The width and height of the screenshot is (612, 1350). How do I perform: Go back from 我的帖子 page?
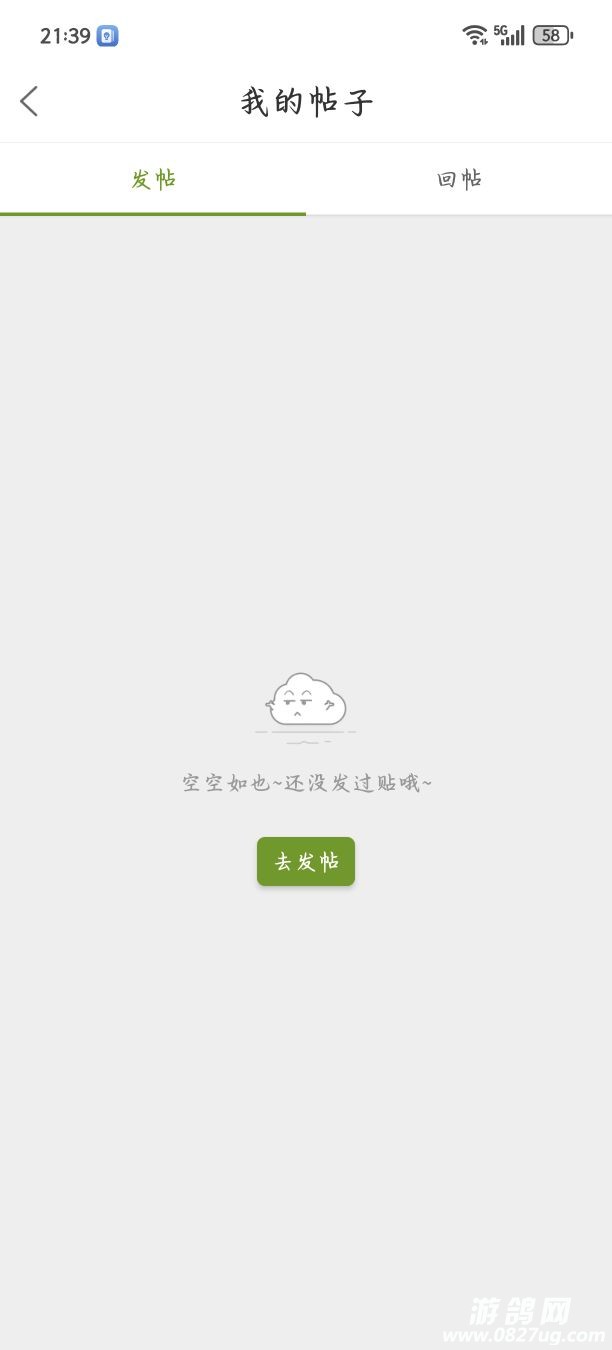[29, 101]
